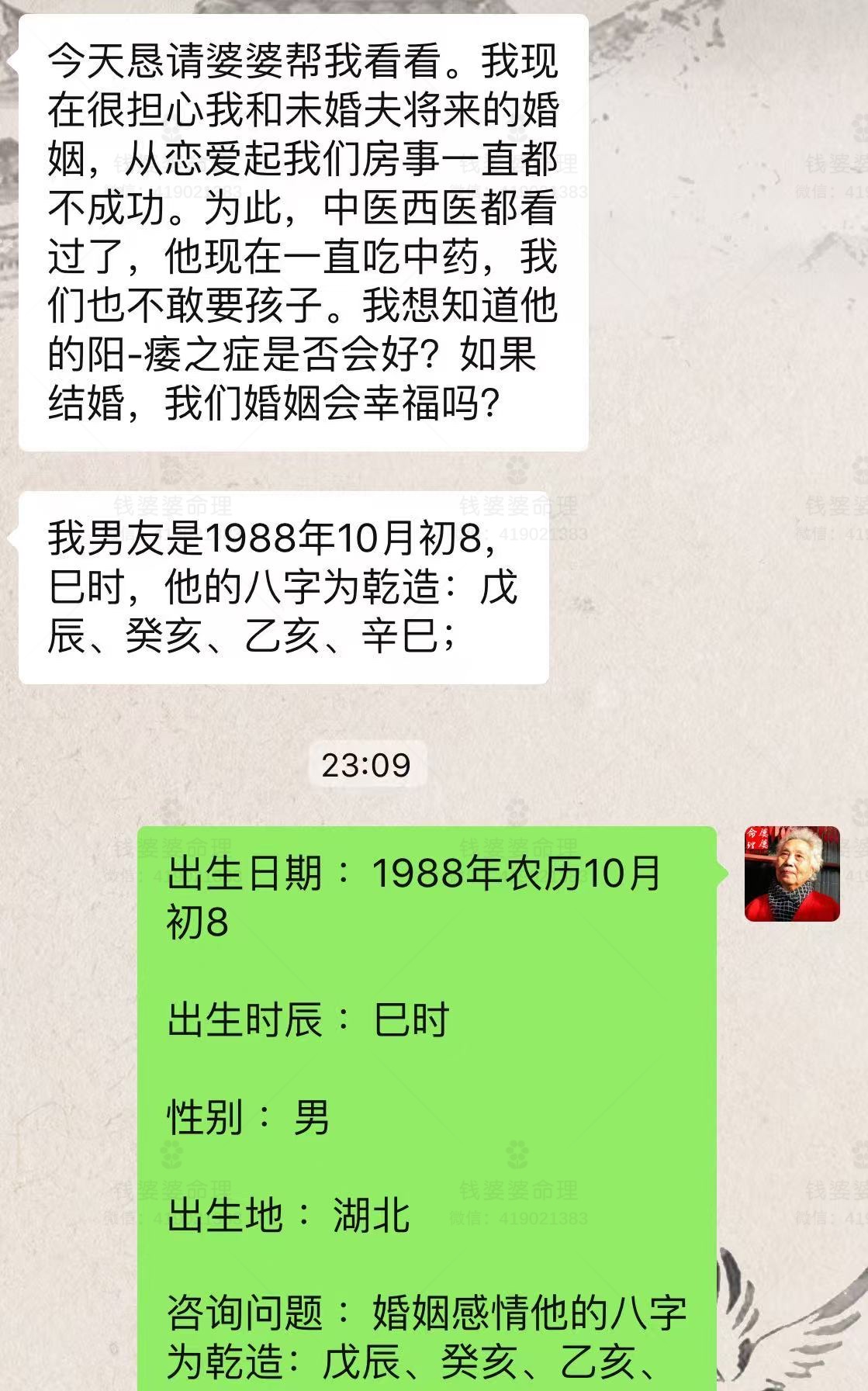This screenshot has width=868, height=1391.
Task: Select the first incoming message about 婚姻 concerns
Action: click(x=303, y=233)
